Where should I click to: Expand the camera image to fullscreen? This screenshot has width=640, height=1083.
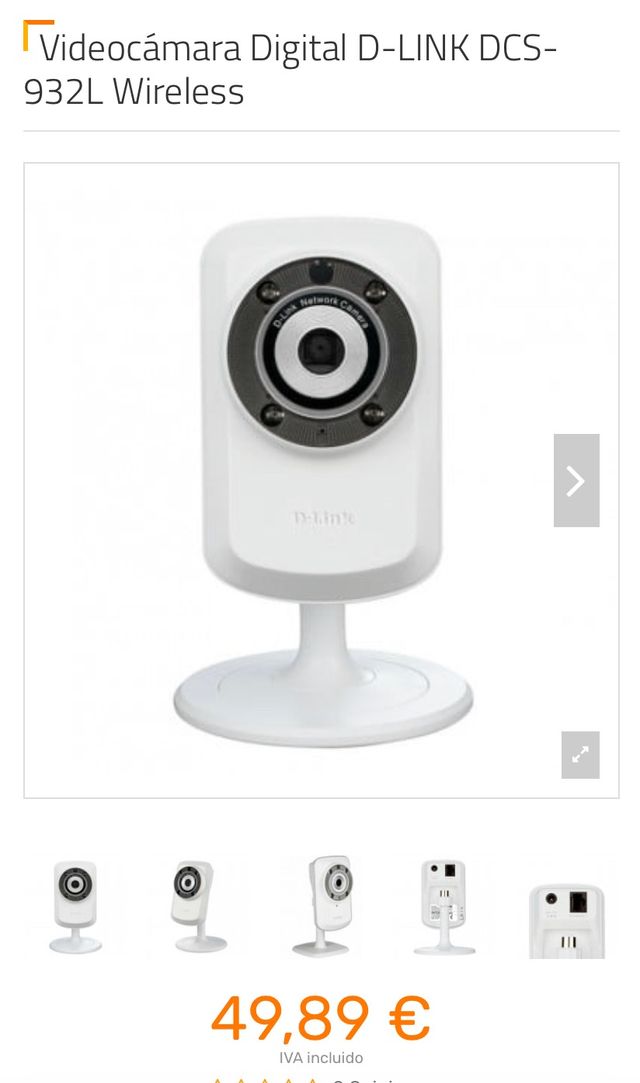(x=580, y=755)
